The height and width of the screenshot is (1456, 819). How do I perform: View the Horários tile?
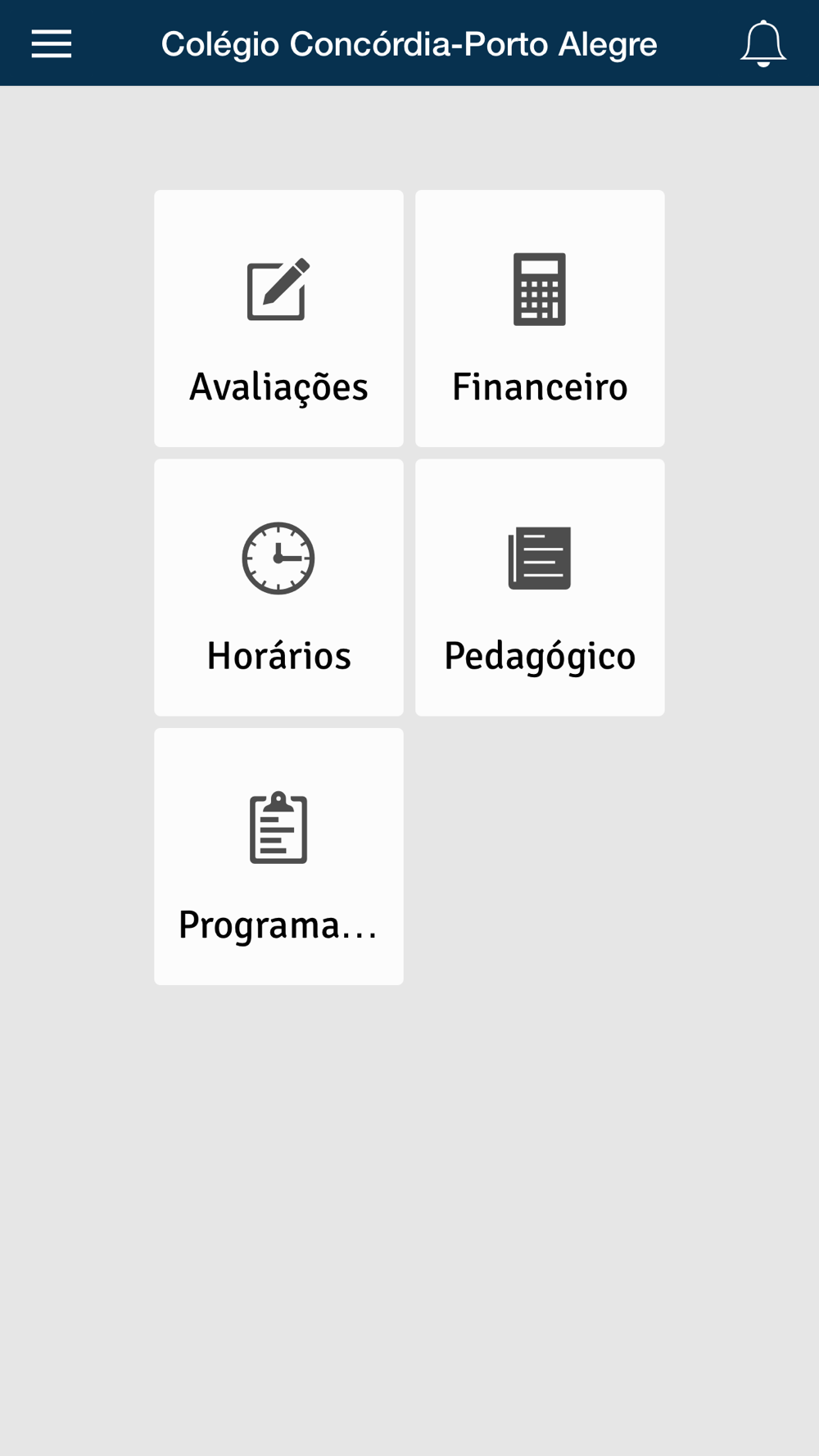[278, 587]
